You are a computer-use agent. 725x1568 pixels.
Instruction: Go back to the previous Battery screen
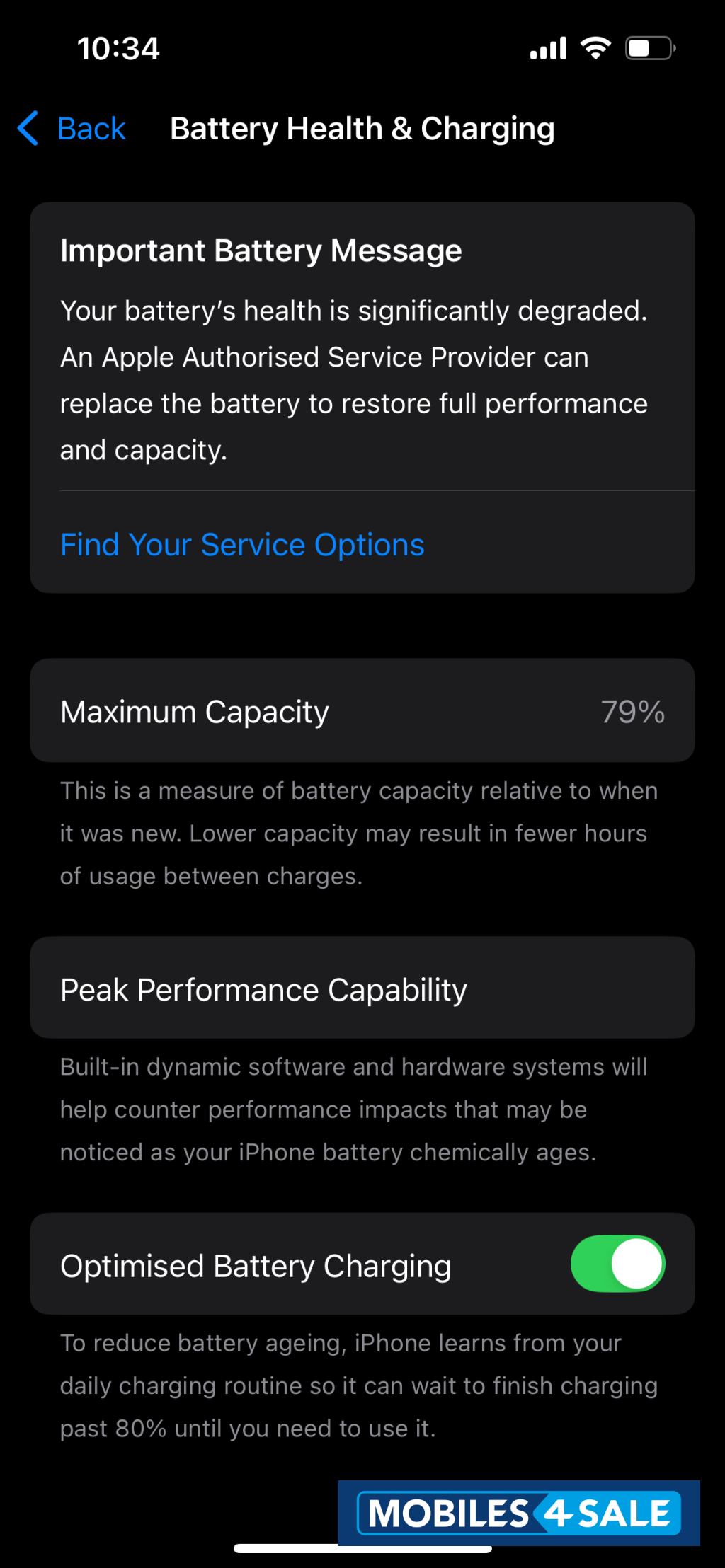click(72, 129)
